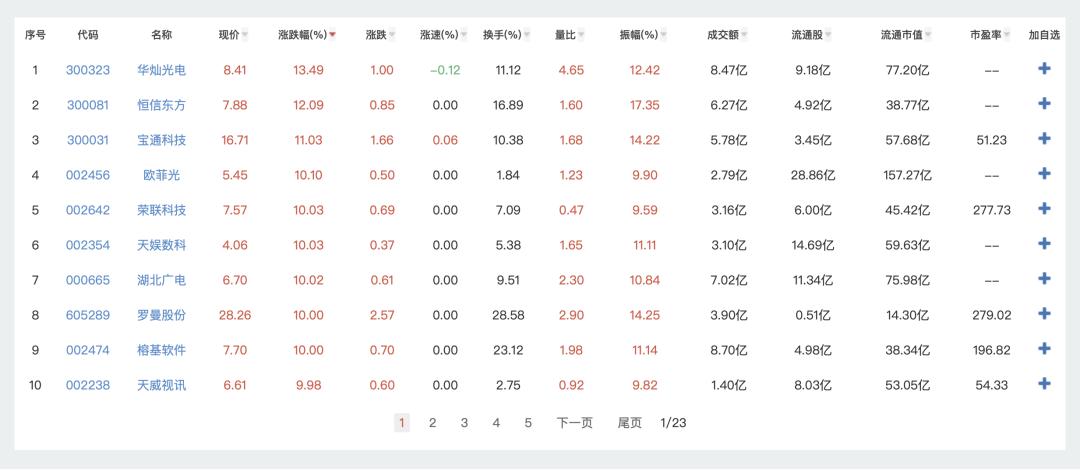Go to page 5
1080x470 pixels.
528,423
